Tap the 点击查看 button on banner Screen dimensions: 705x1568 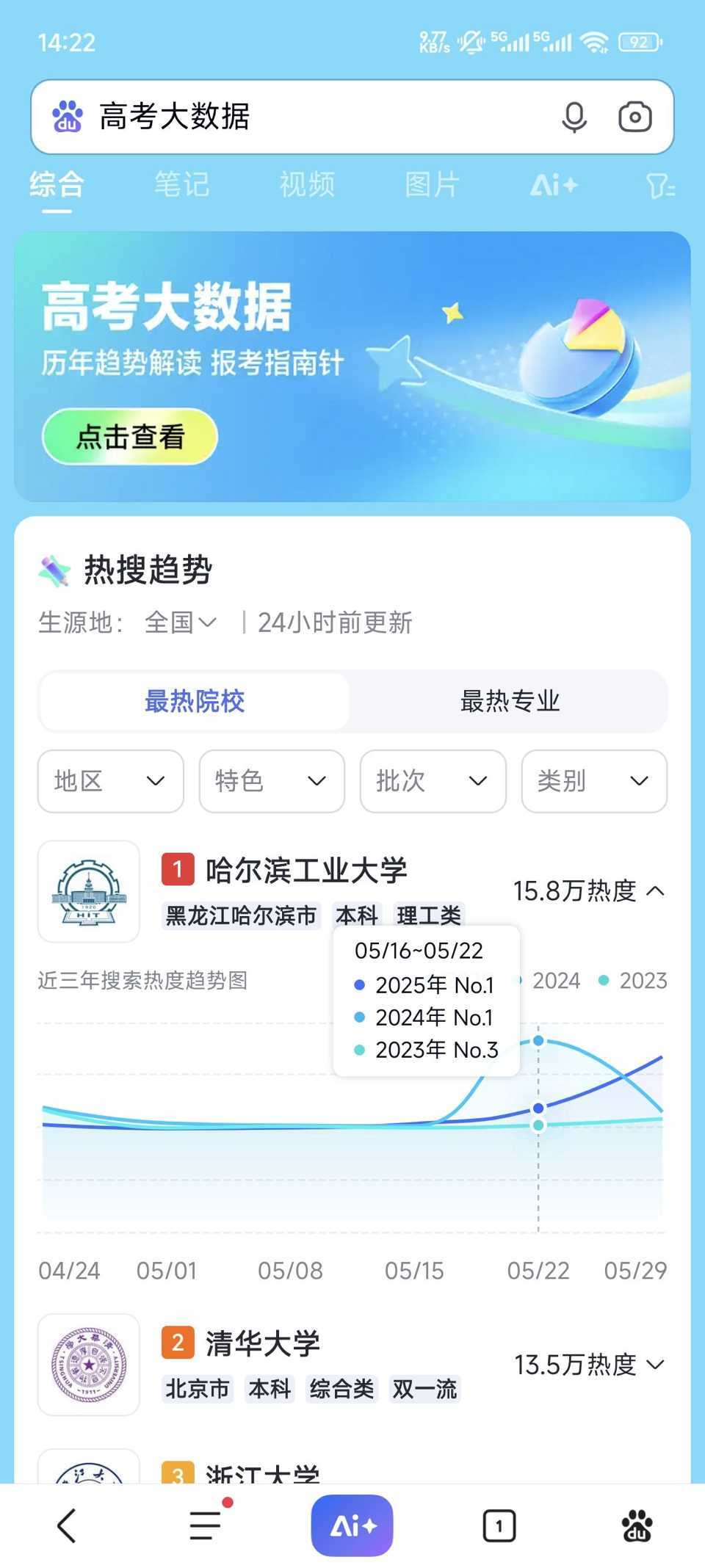[x=130, y=437]
